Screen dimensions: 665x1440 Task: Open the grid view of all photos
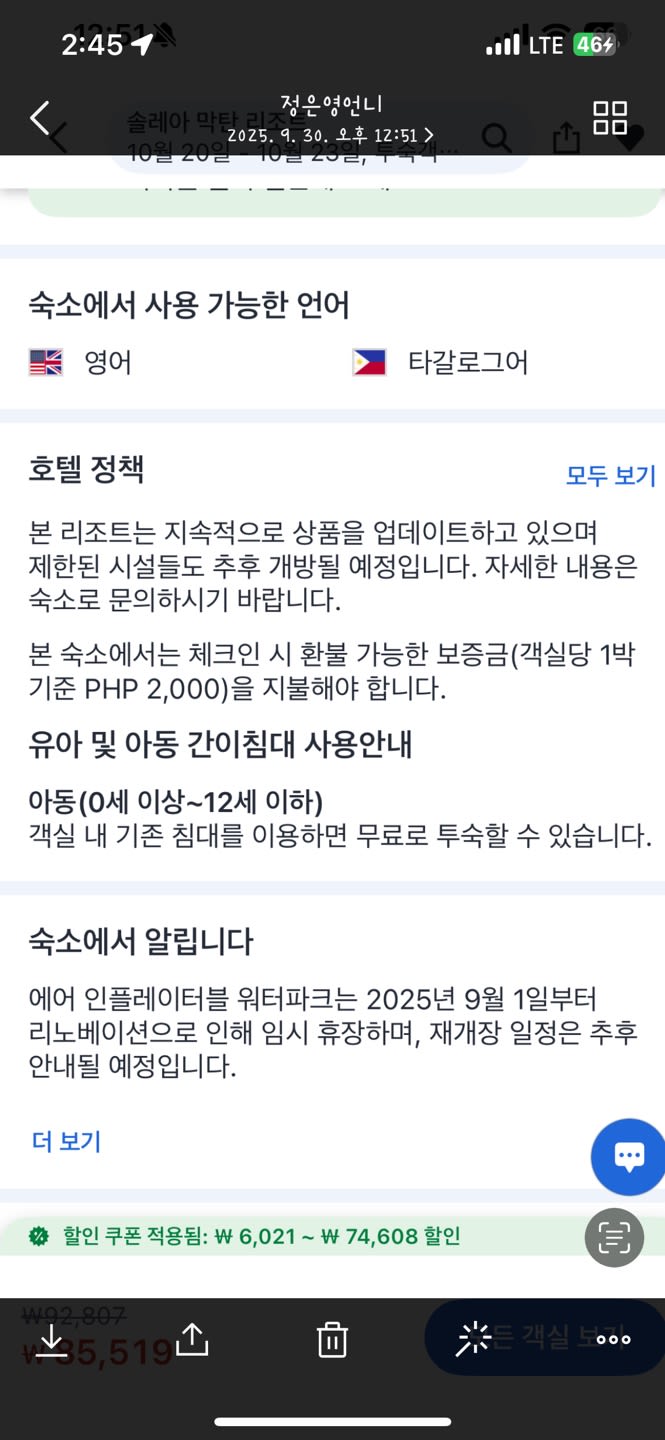[610, 118]
